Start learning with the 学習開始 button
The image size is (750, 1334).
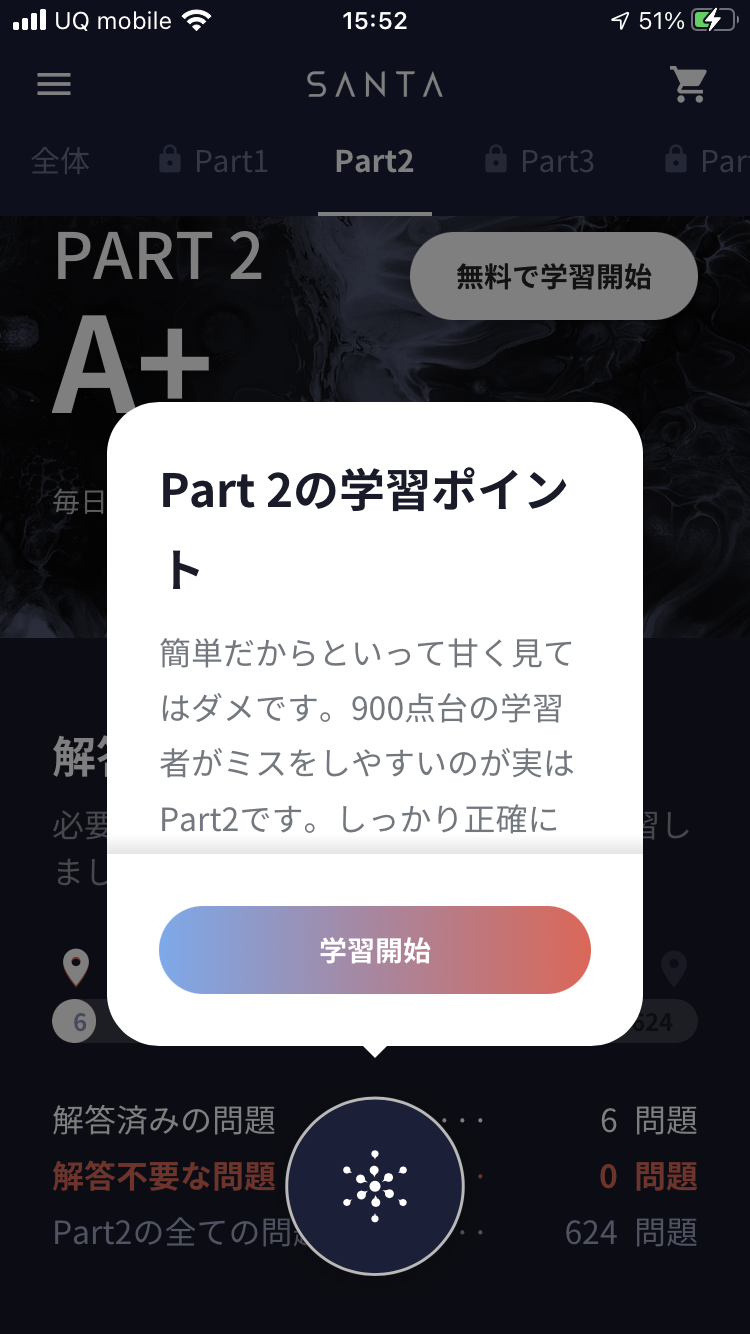pos(374,950)
